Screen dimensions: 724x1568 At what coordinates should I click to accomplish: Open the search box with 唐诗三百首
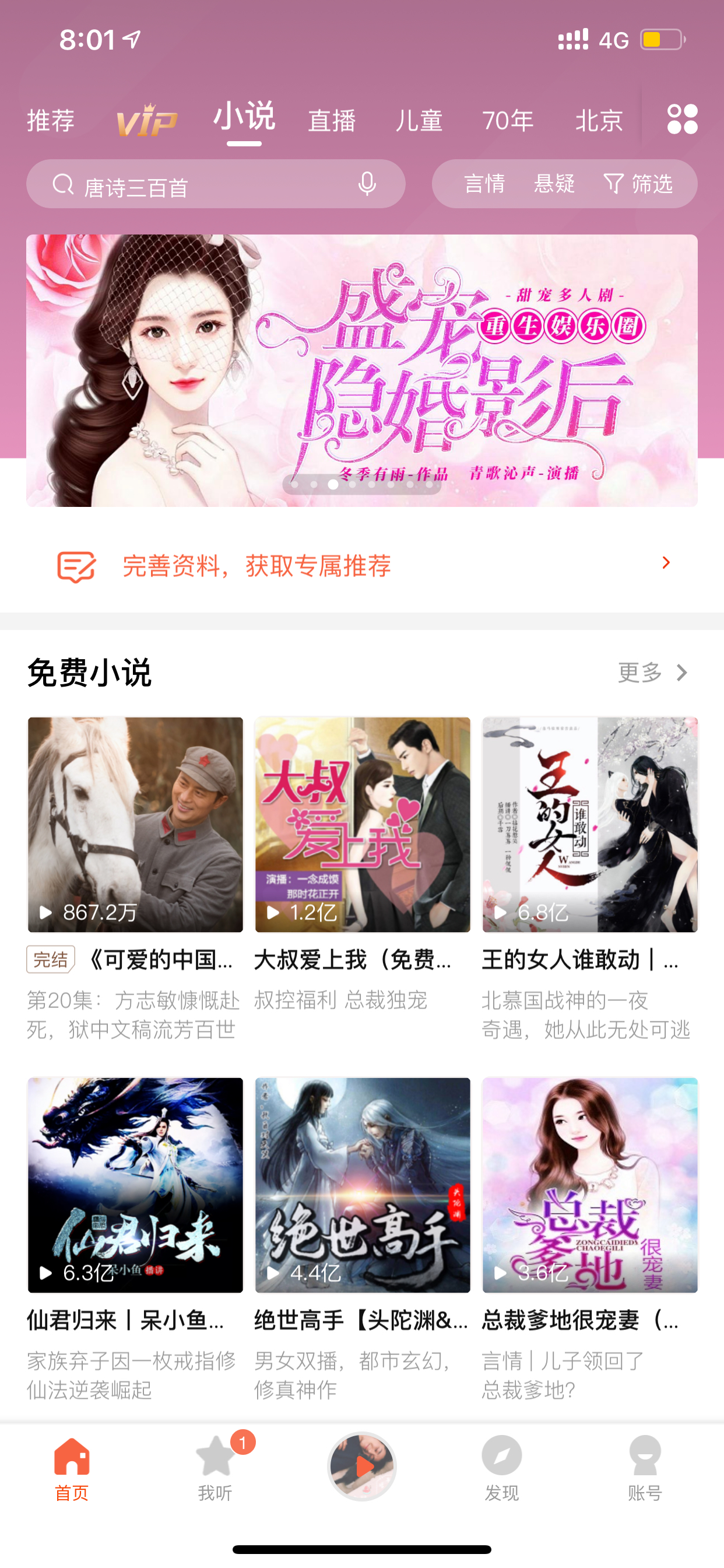coord(216,184)
